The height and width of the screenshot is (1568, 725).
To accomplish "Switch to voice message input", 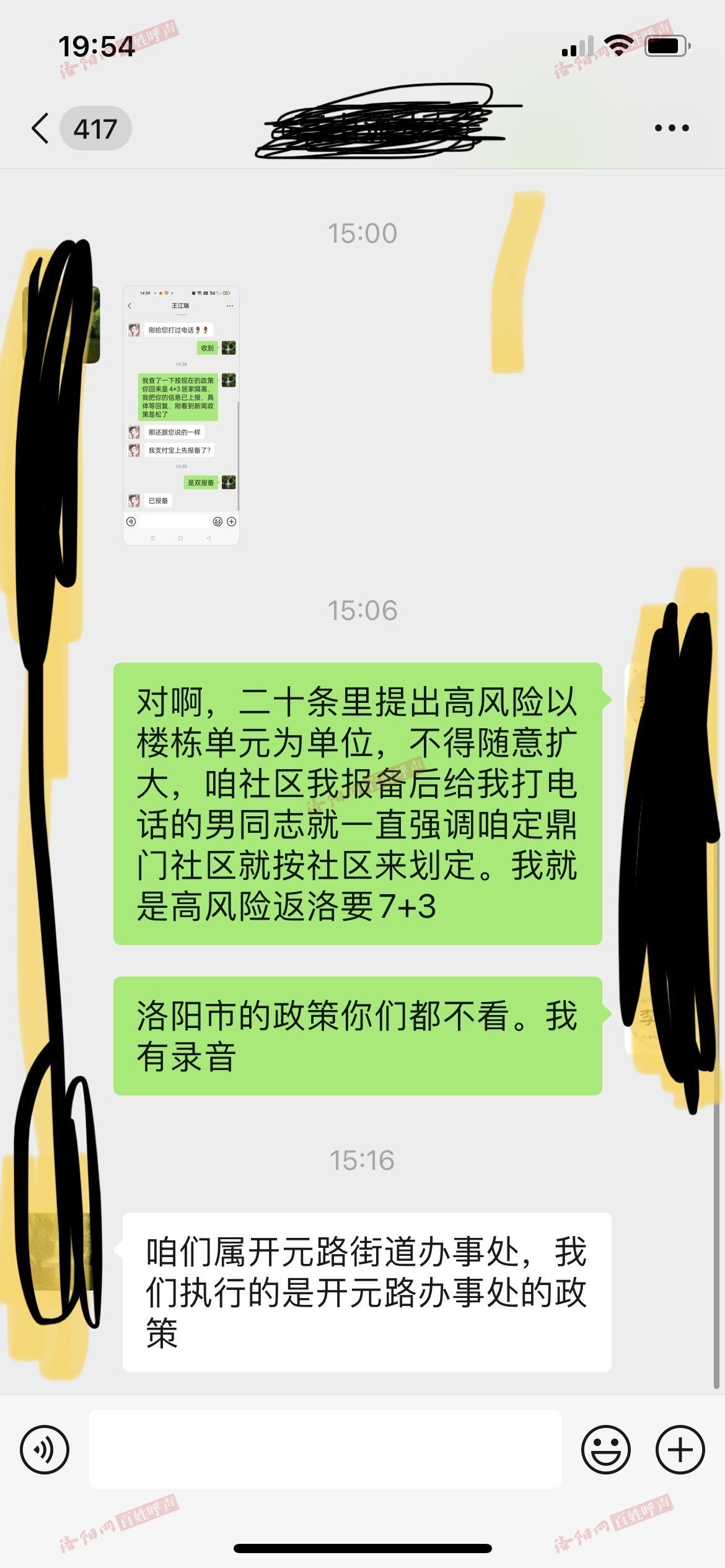I will (45, 1449).
